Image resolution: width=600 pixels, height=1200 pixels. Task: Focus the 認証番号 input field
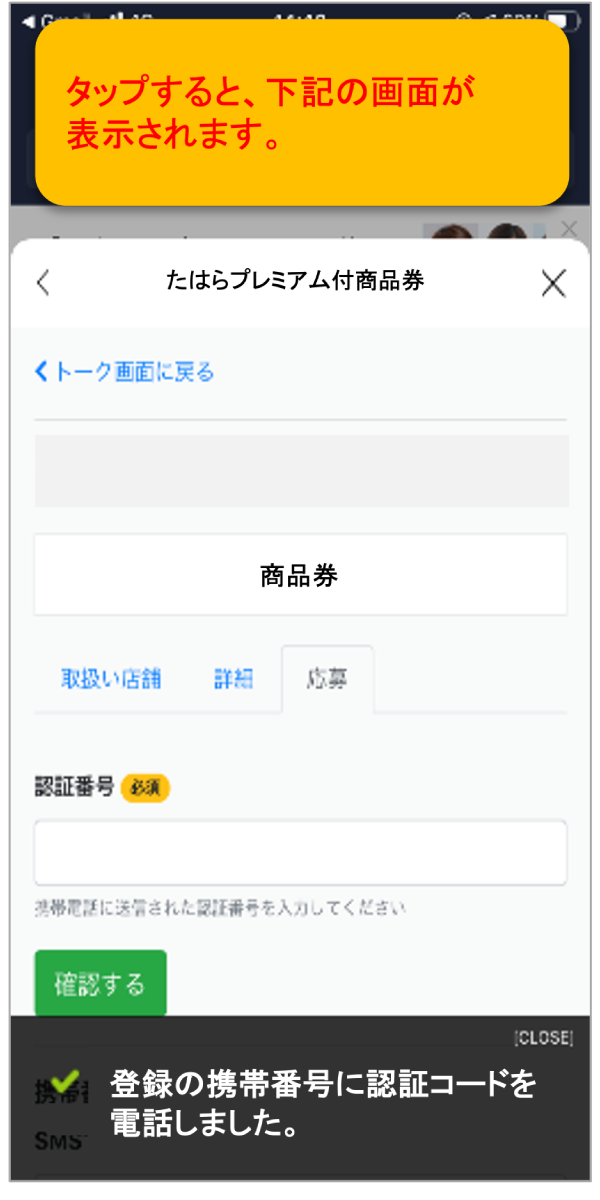click(300, 852)
